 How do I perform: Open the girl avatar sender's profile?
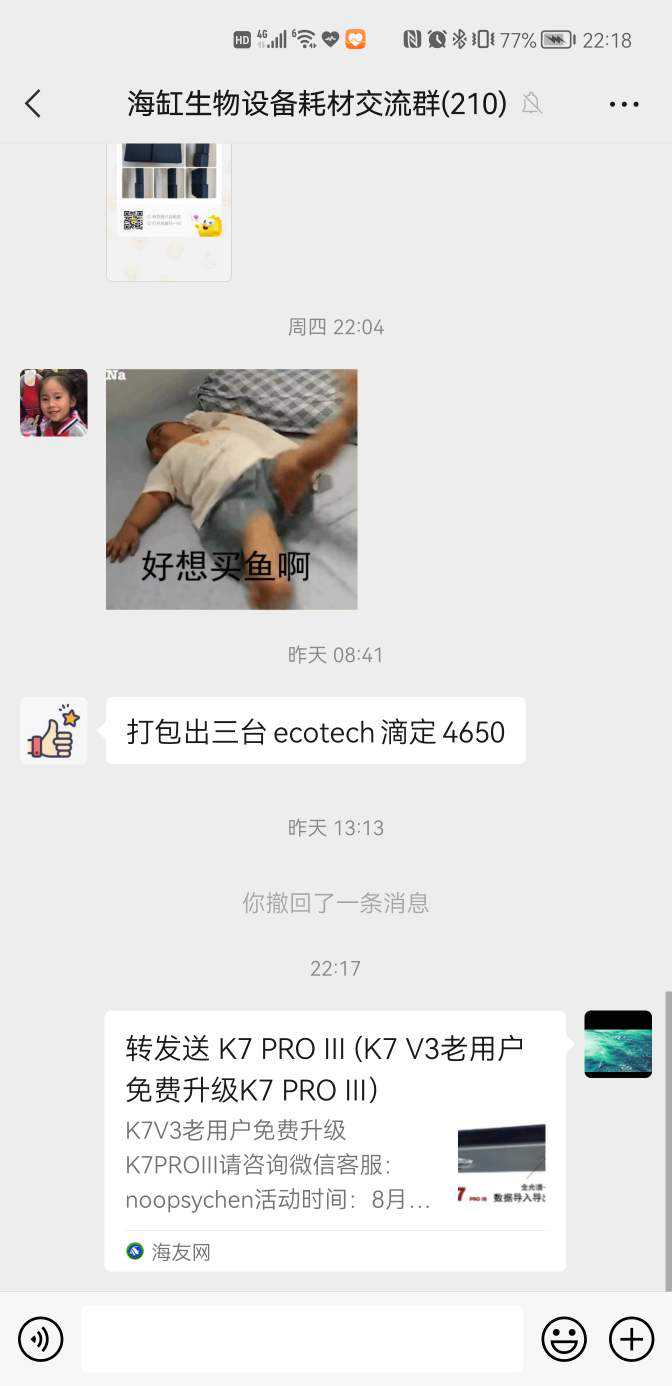tap(54, 403)
